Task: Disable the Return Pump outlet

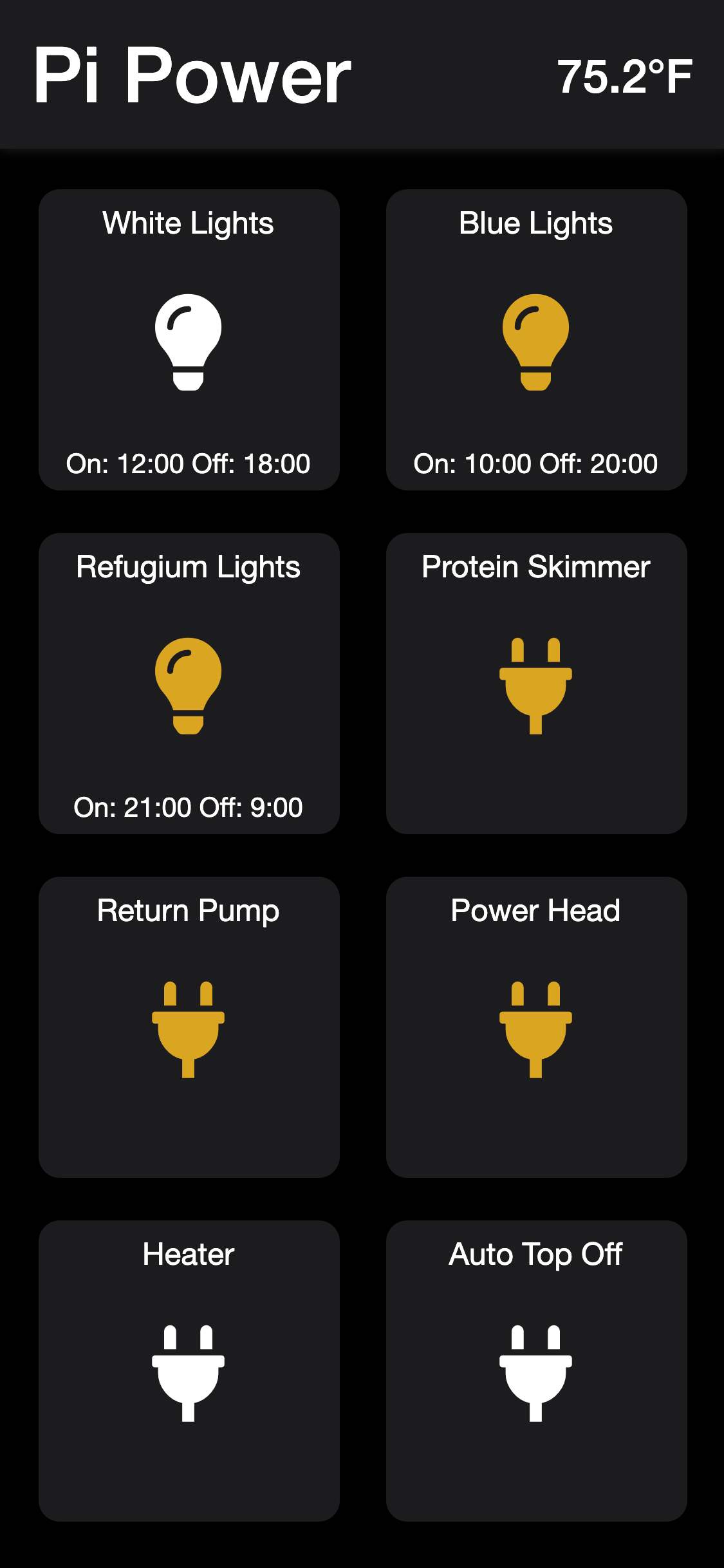Action: pyautogui.click(x=189, y=1029)
